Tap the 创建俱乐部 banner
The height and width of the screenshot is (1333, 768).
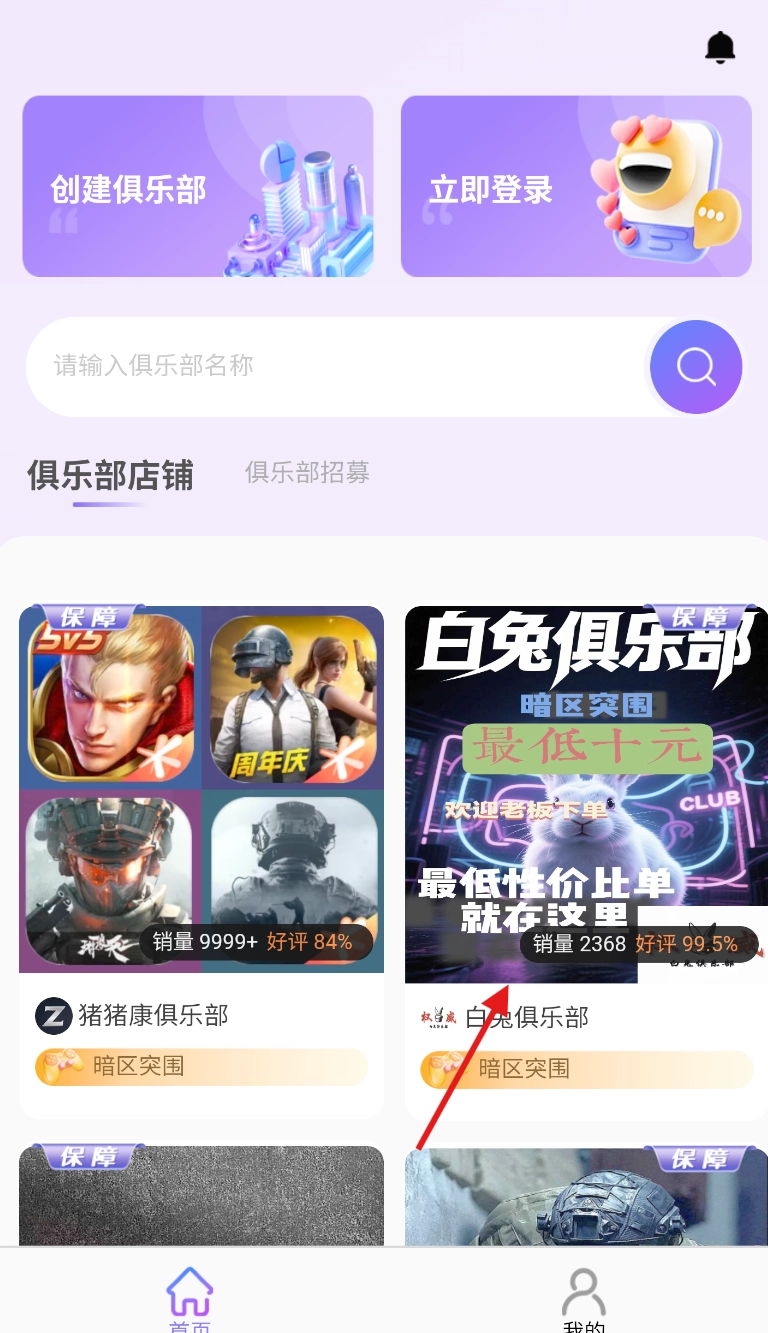198,187
